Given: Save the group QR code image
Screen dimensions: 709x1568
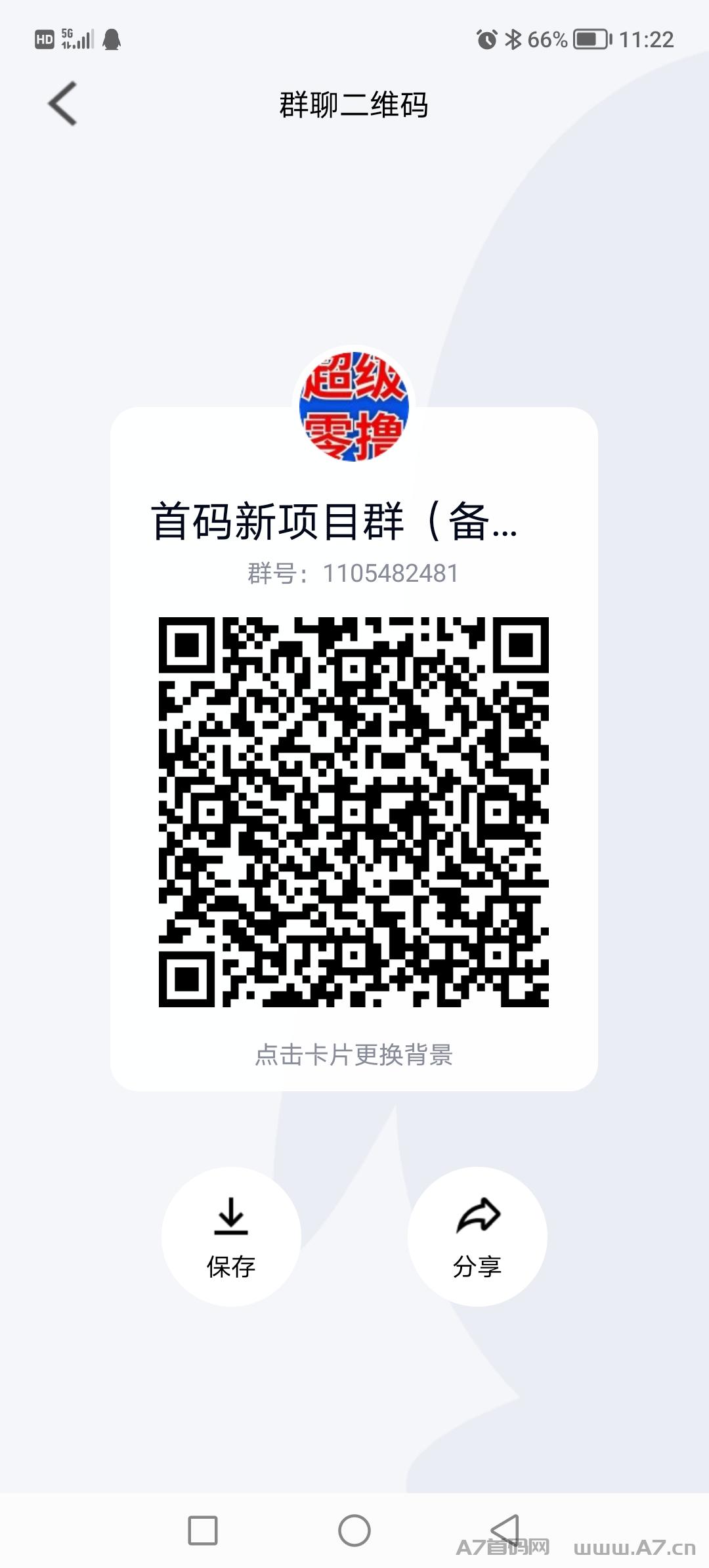Looking at the screenshot, I should tap(231, 1236).
